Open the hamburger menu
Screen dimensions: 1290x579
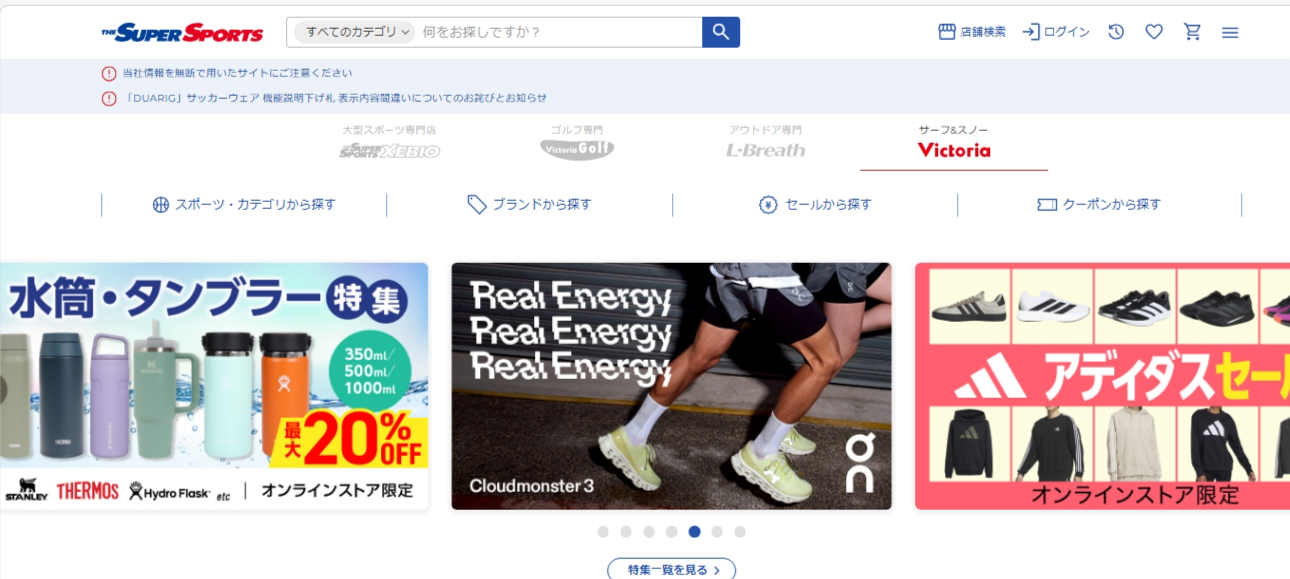1230,32
